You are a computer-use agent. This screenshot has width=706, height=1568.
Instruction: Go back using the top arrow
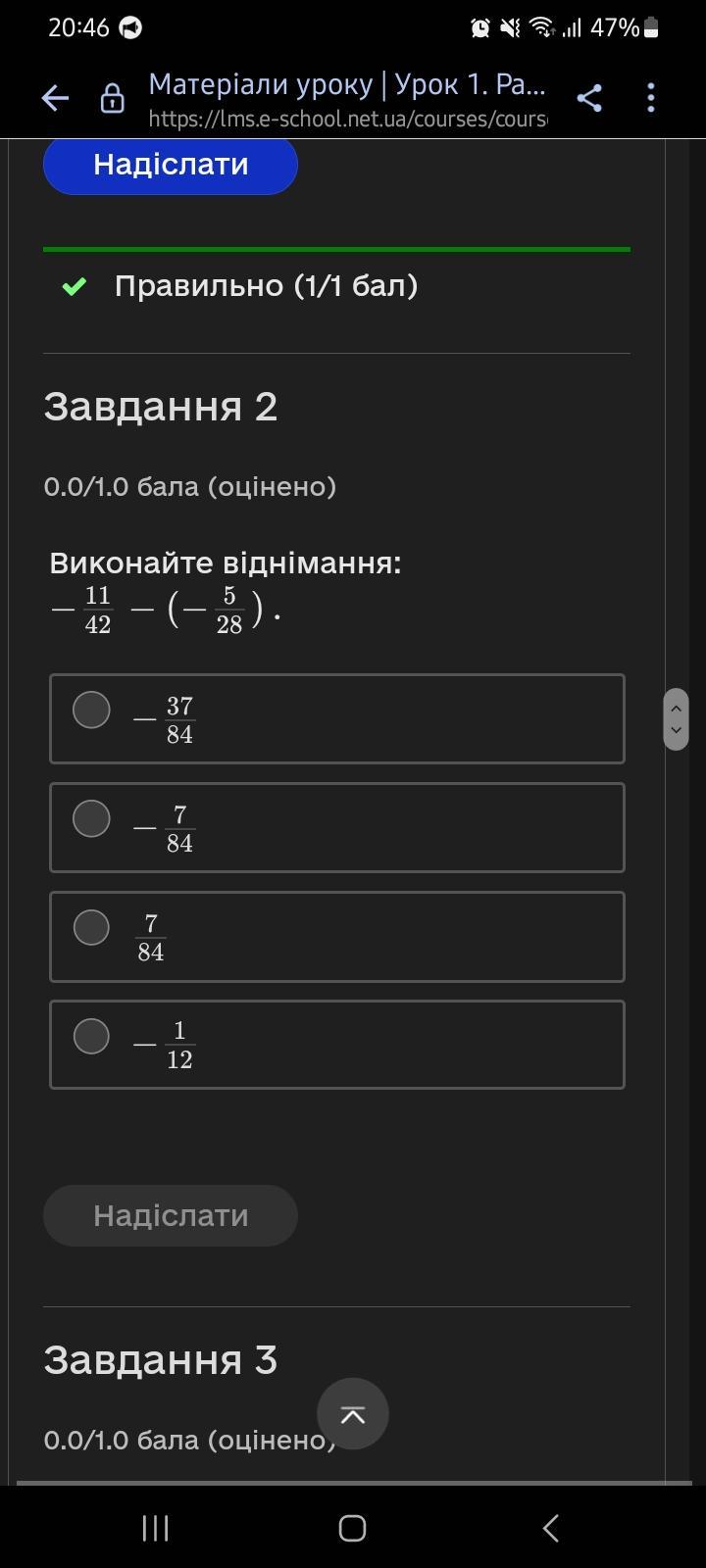click(x=56, y=98)
